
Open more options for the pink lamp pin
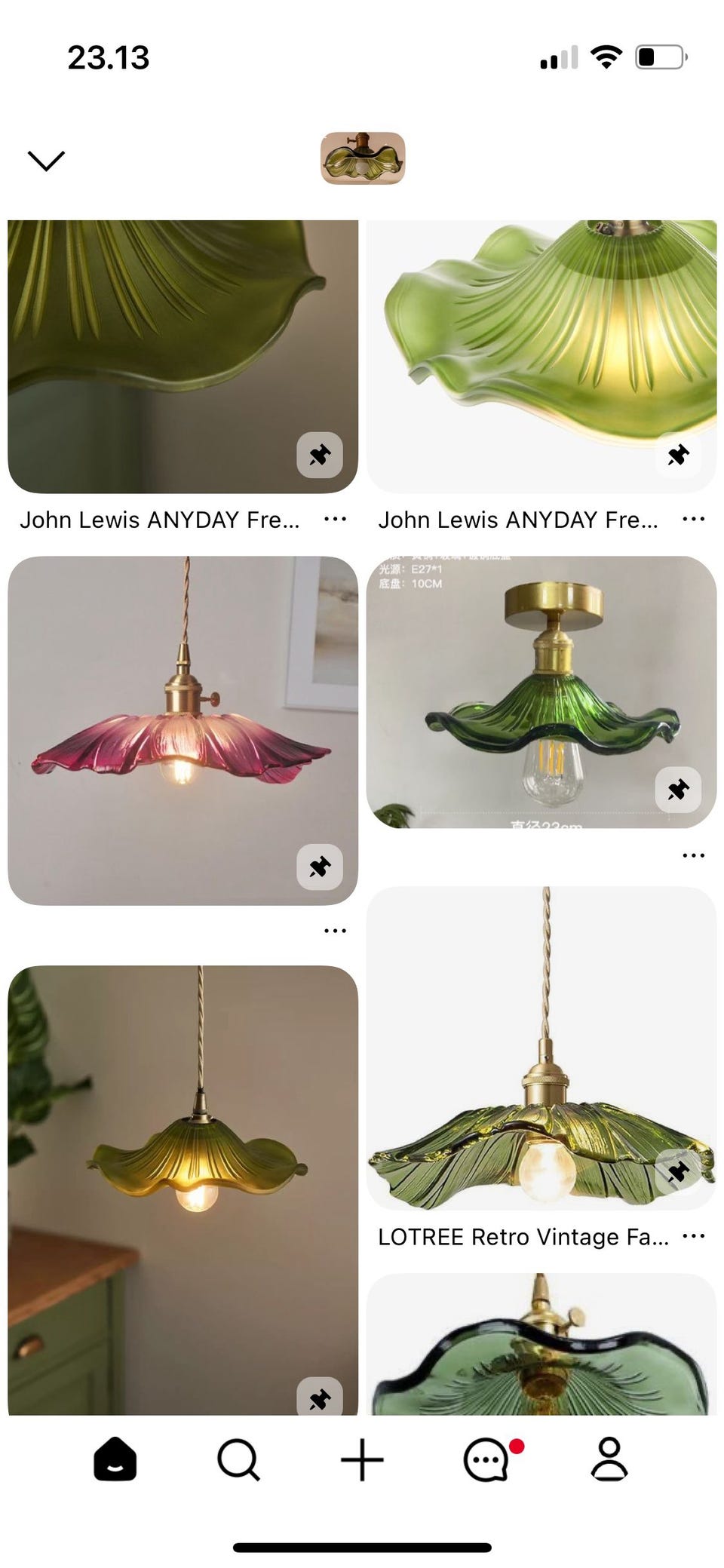(x=335, y=931)
